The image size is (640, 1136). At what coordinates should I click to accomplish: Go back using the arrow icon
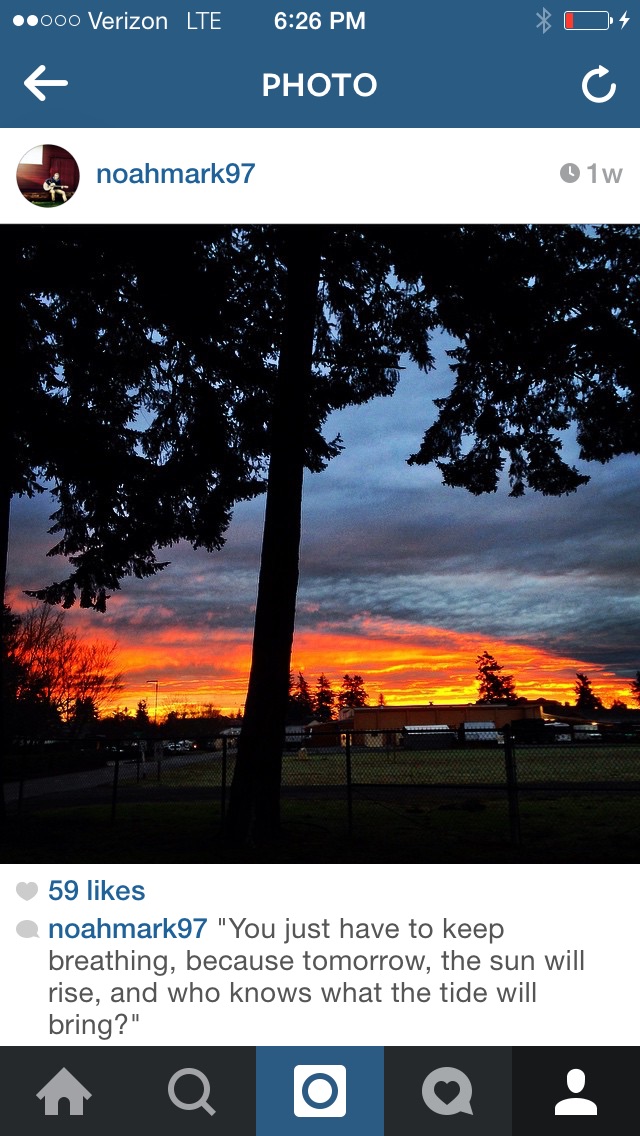click(46, 85)
